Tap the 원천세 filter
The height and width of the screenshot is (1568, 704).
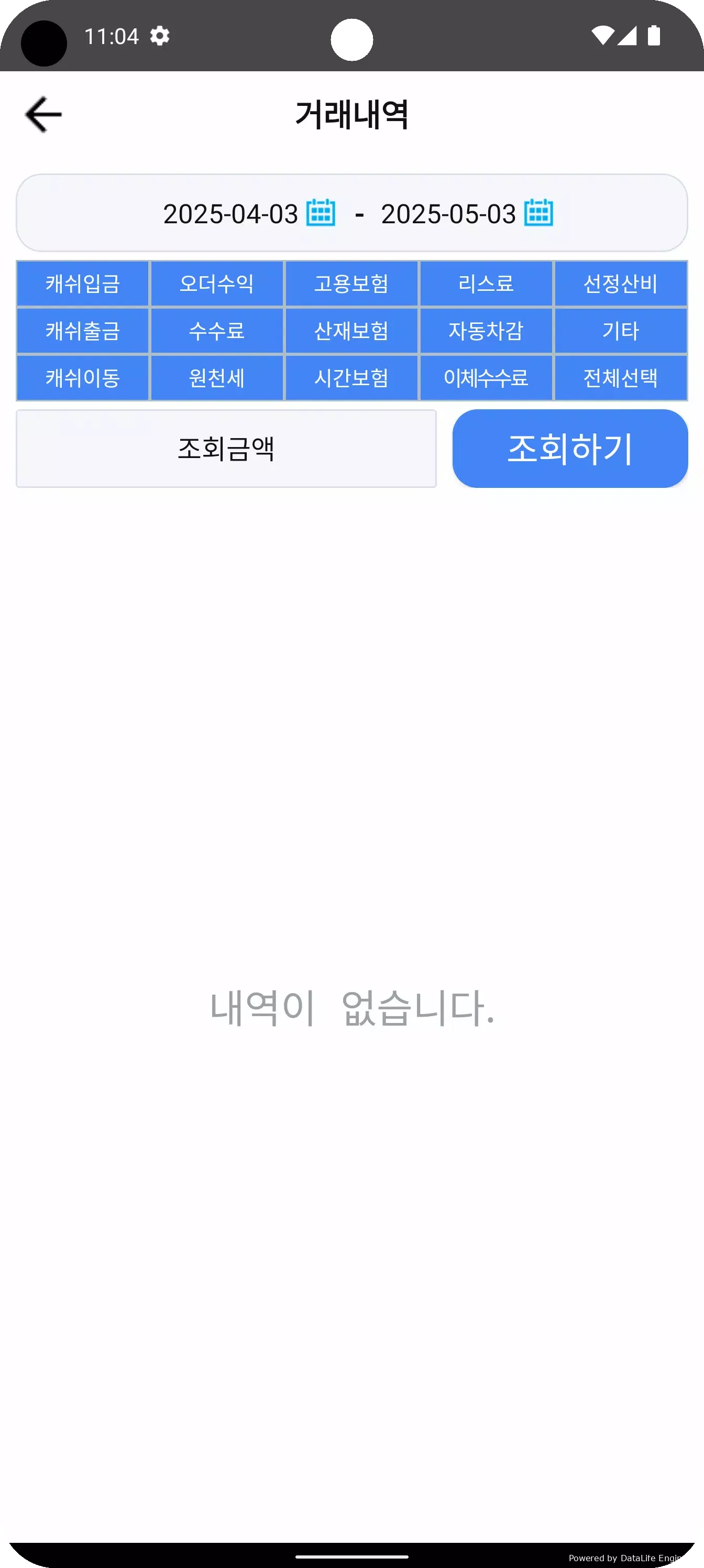[217, 378]
